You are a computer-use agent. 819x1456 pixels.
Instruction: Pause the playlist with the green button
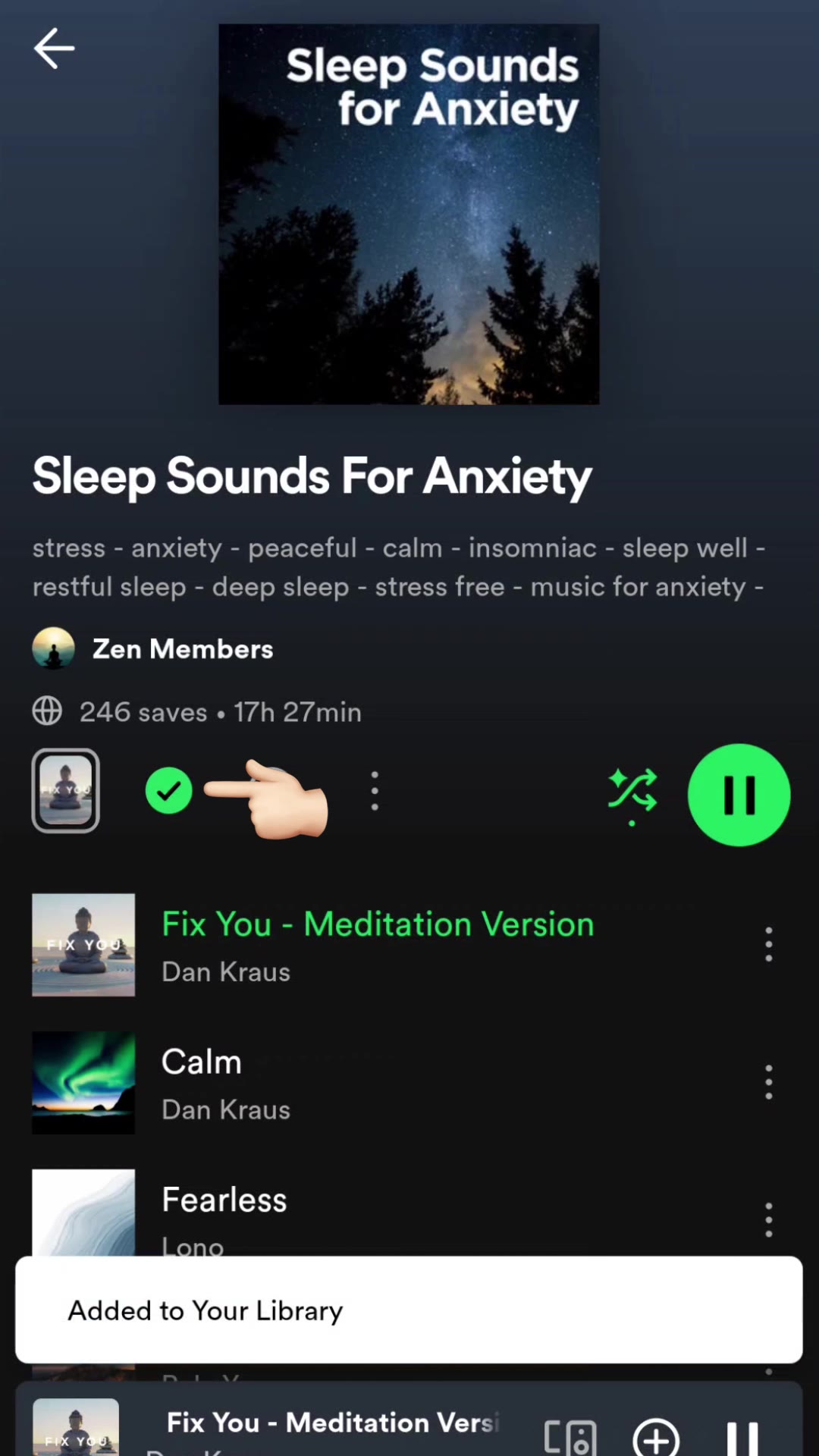click(x=739, y=795)
